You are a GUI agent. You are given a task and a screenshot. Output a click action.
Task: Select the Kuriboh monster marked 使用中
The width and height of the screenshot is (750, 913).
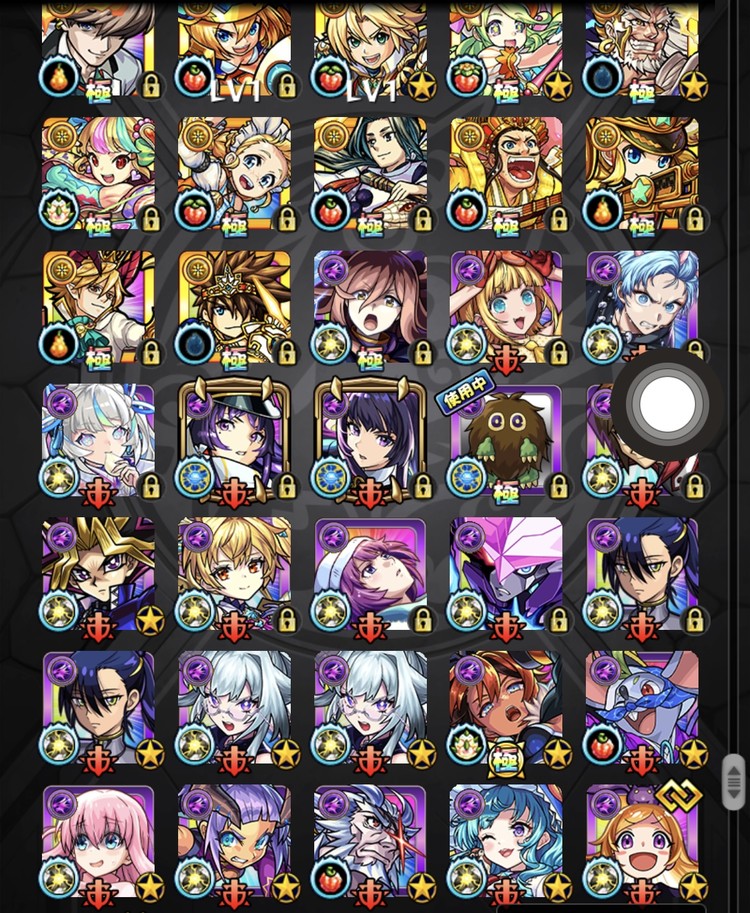click(505, 438)
